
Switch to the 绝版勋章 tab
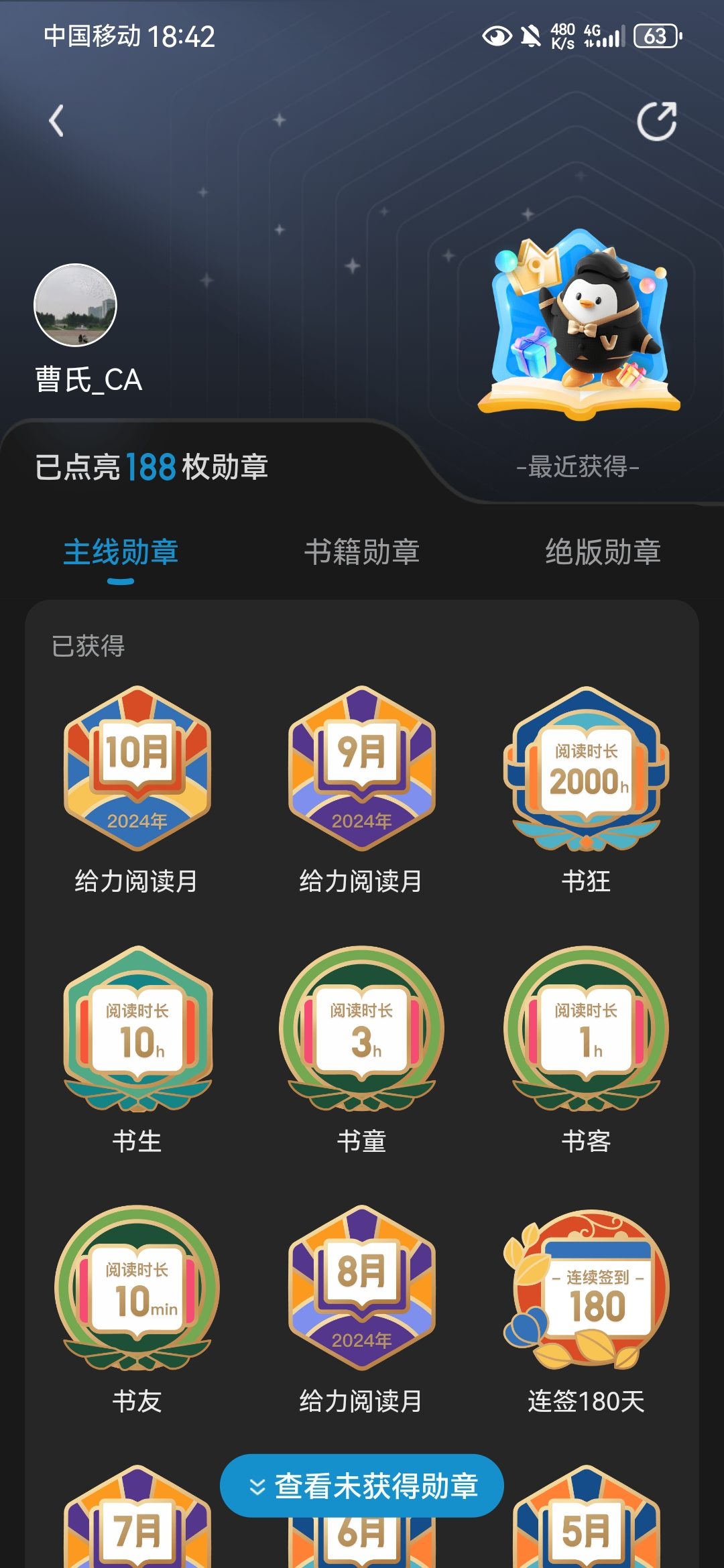click(x=603, y=552)
